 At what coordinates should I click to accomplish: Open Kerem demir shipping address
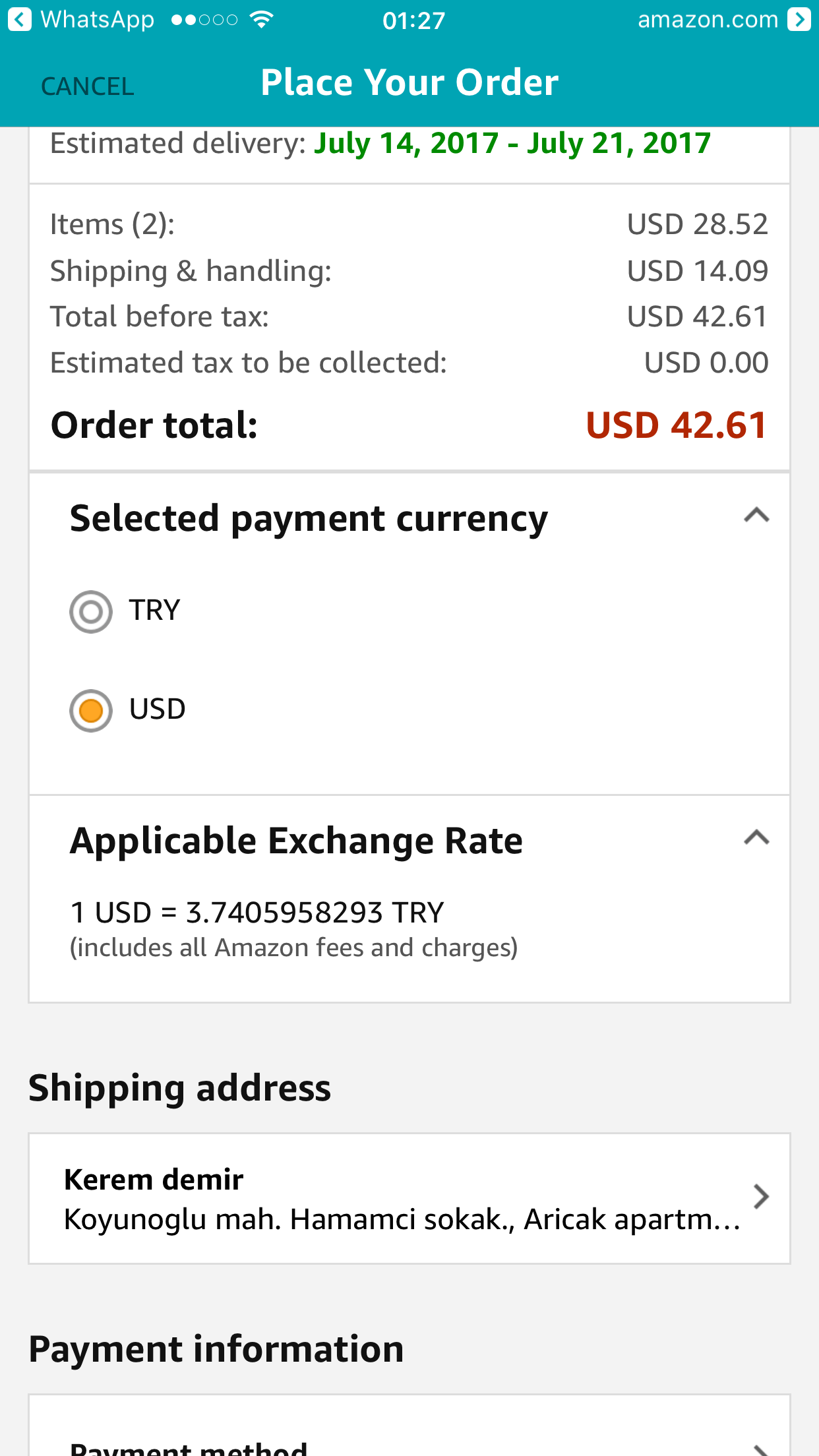409,1198
